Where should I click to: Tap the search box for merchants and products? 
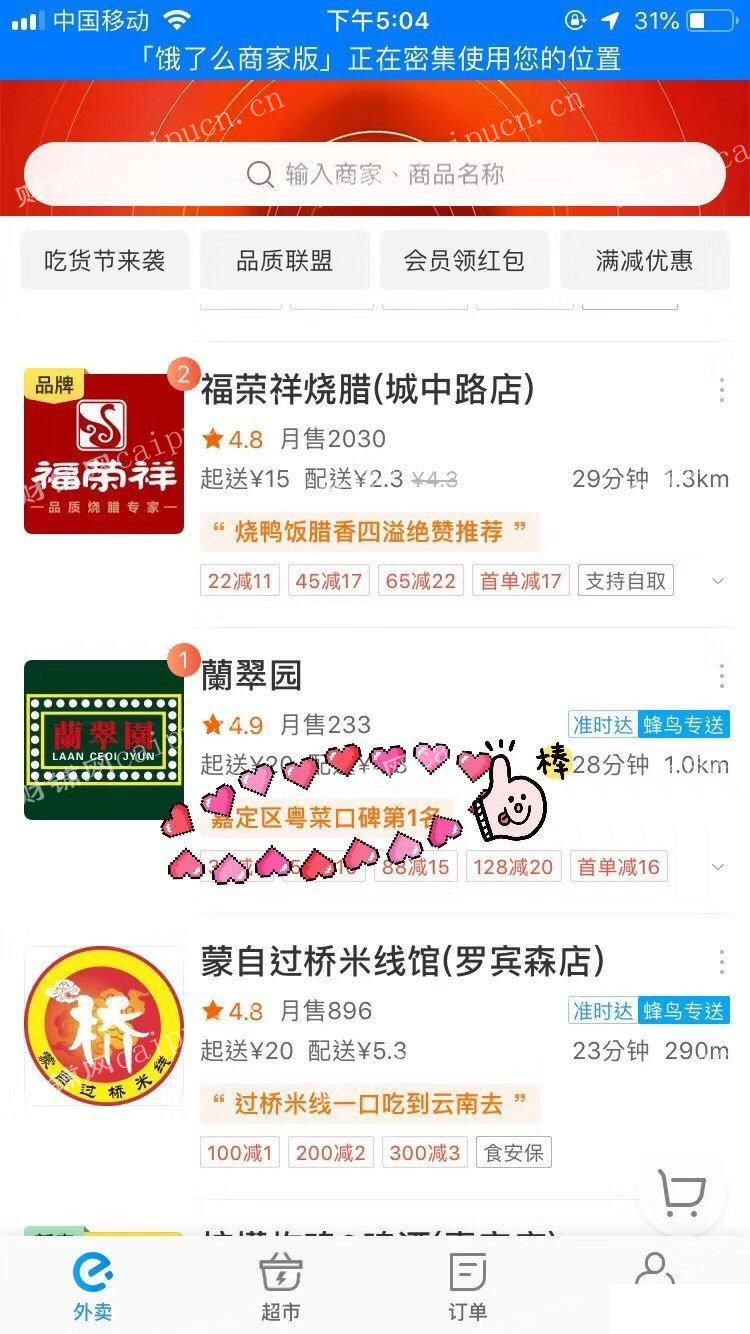(x=375, y=175)
